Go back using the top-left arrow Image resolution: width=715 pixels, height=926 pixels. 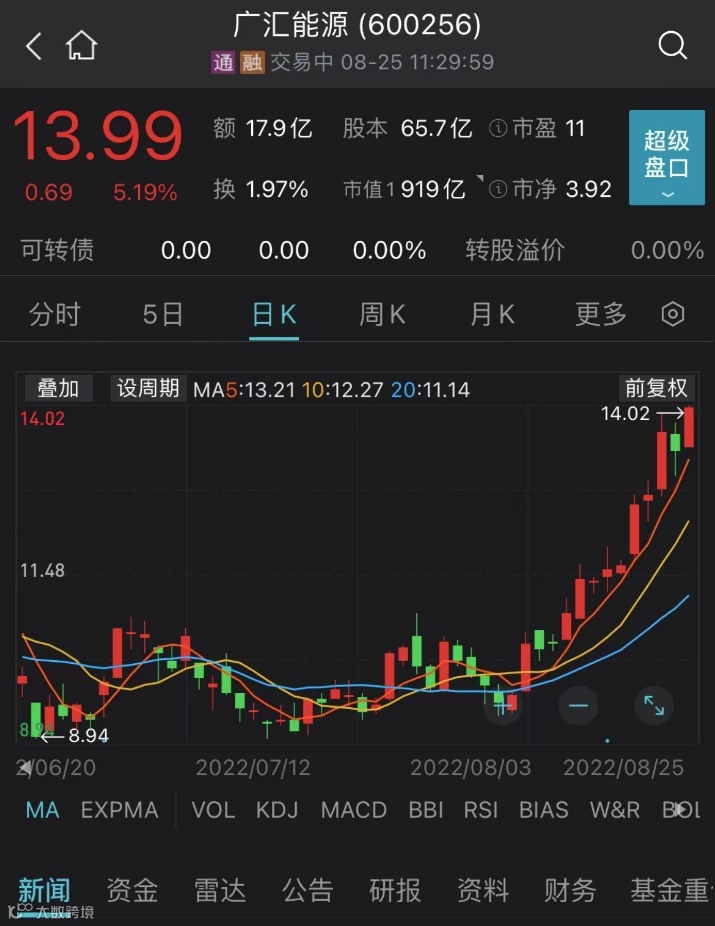(34, 46)
